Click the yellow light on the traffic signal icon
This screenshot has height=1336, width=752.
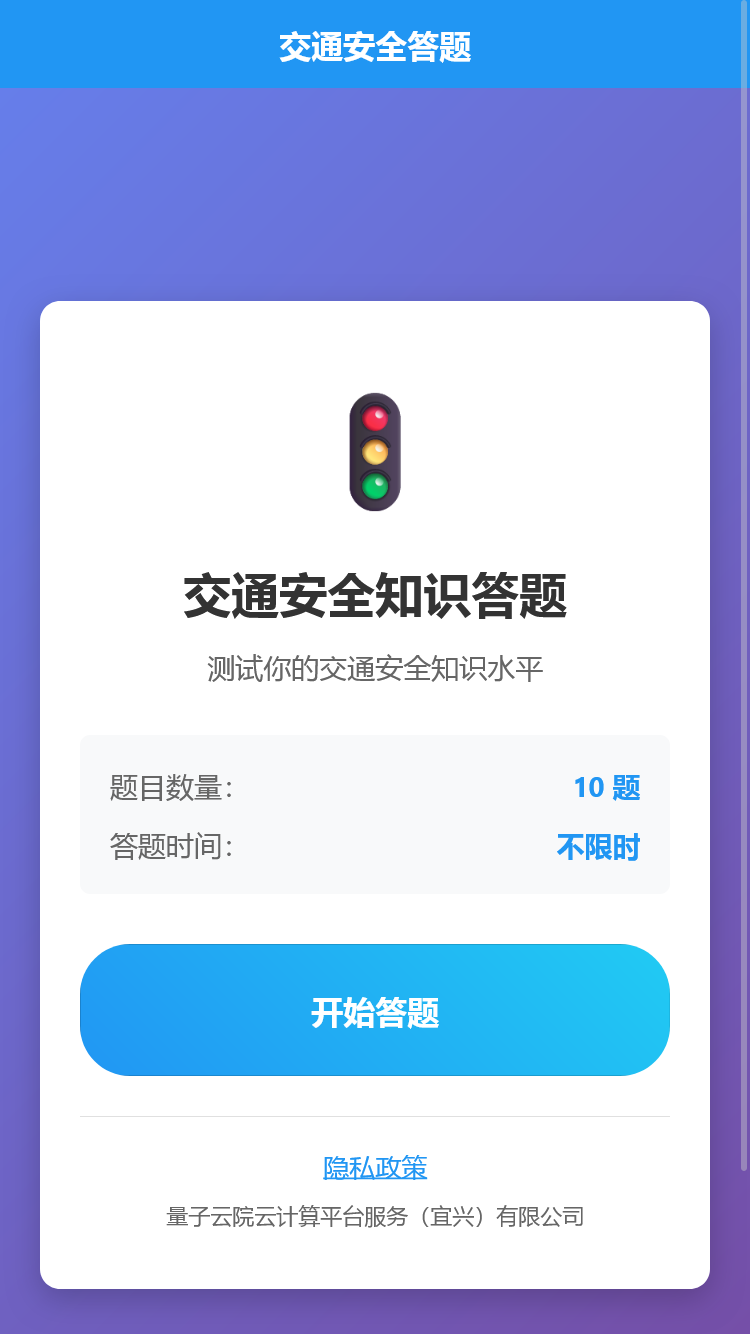click(x=375, y=450)
